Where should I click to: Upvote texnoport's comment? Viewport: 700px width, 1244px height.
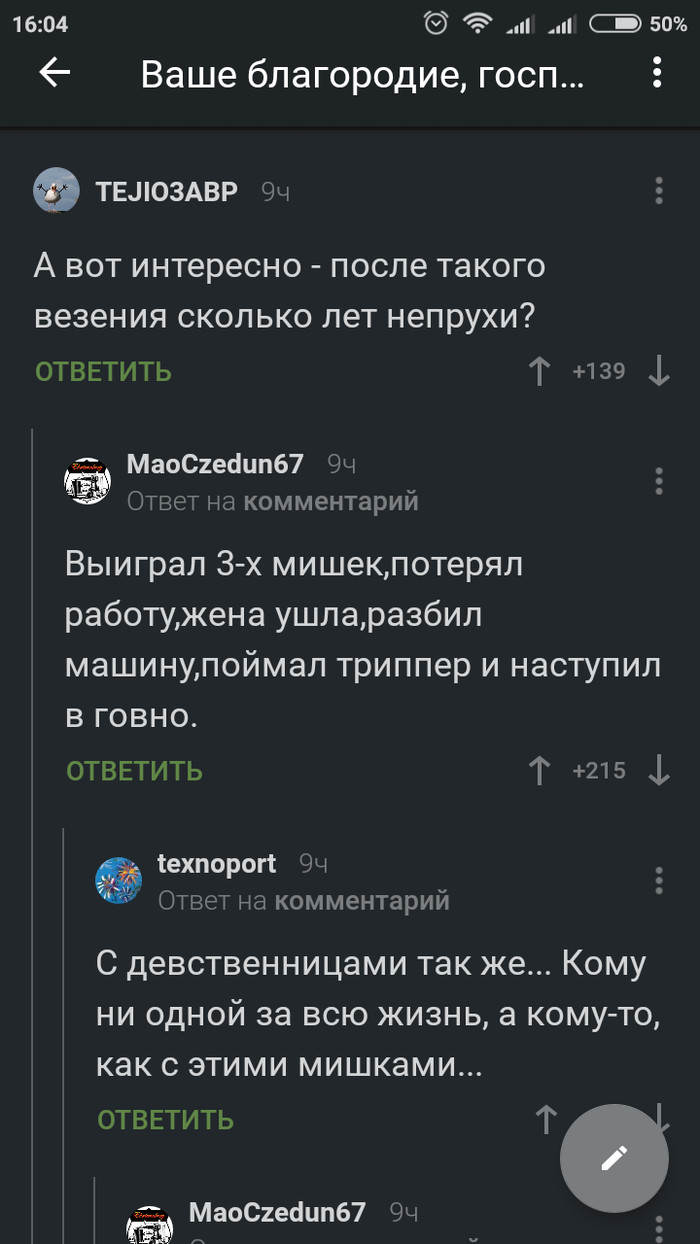click(545, 1120)
